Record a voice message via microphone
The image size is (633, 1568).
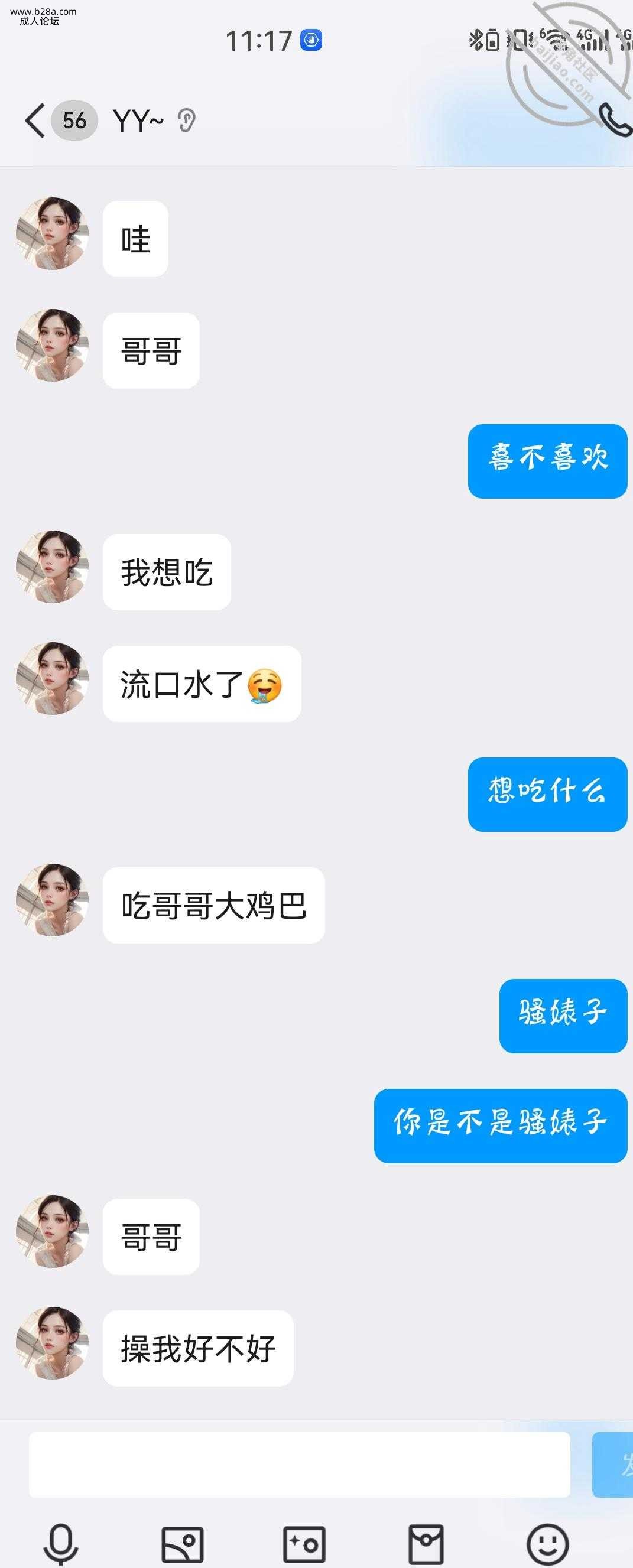tap(61, 1544)
